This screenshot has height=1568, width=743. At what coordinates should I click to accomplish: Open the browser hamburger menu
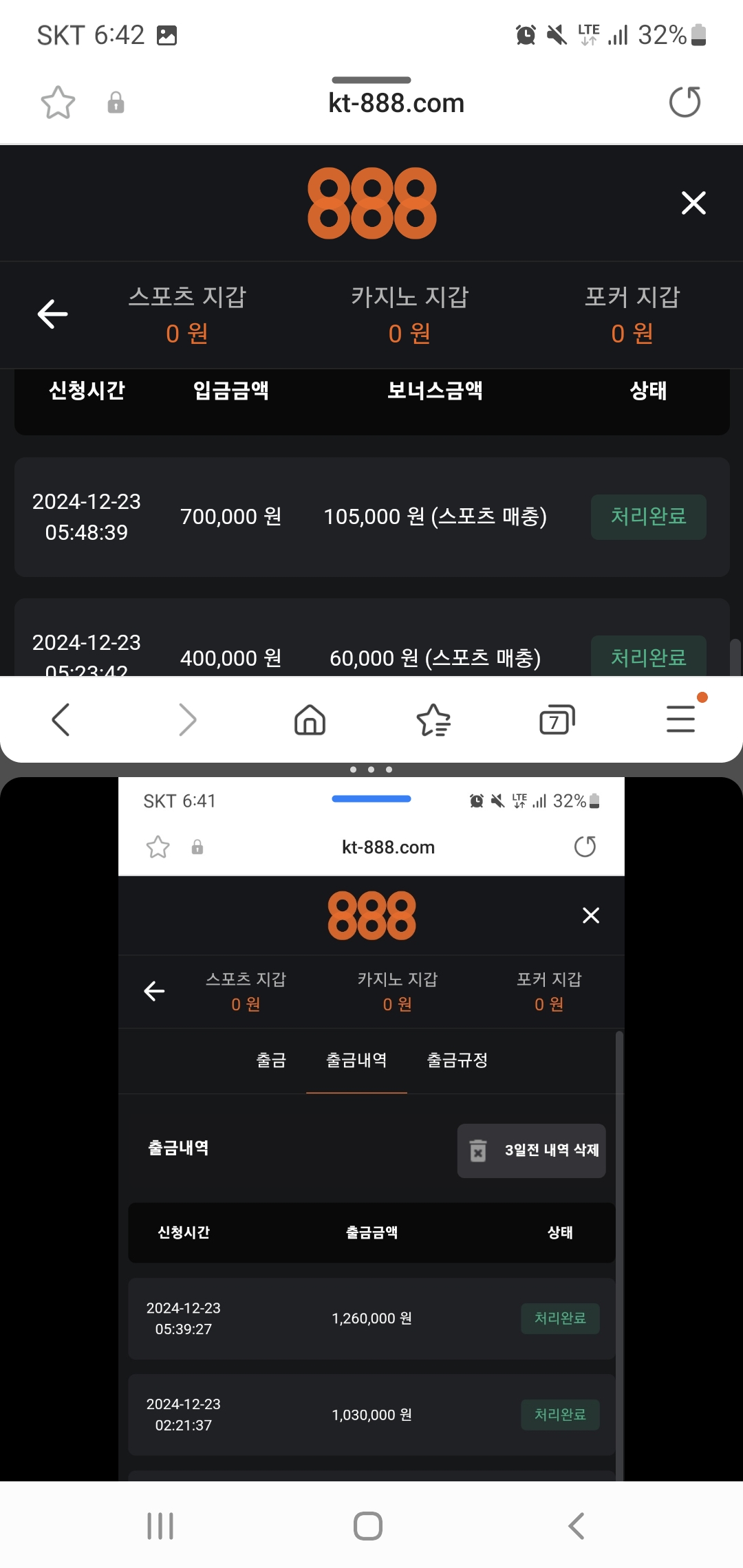680,719
